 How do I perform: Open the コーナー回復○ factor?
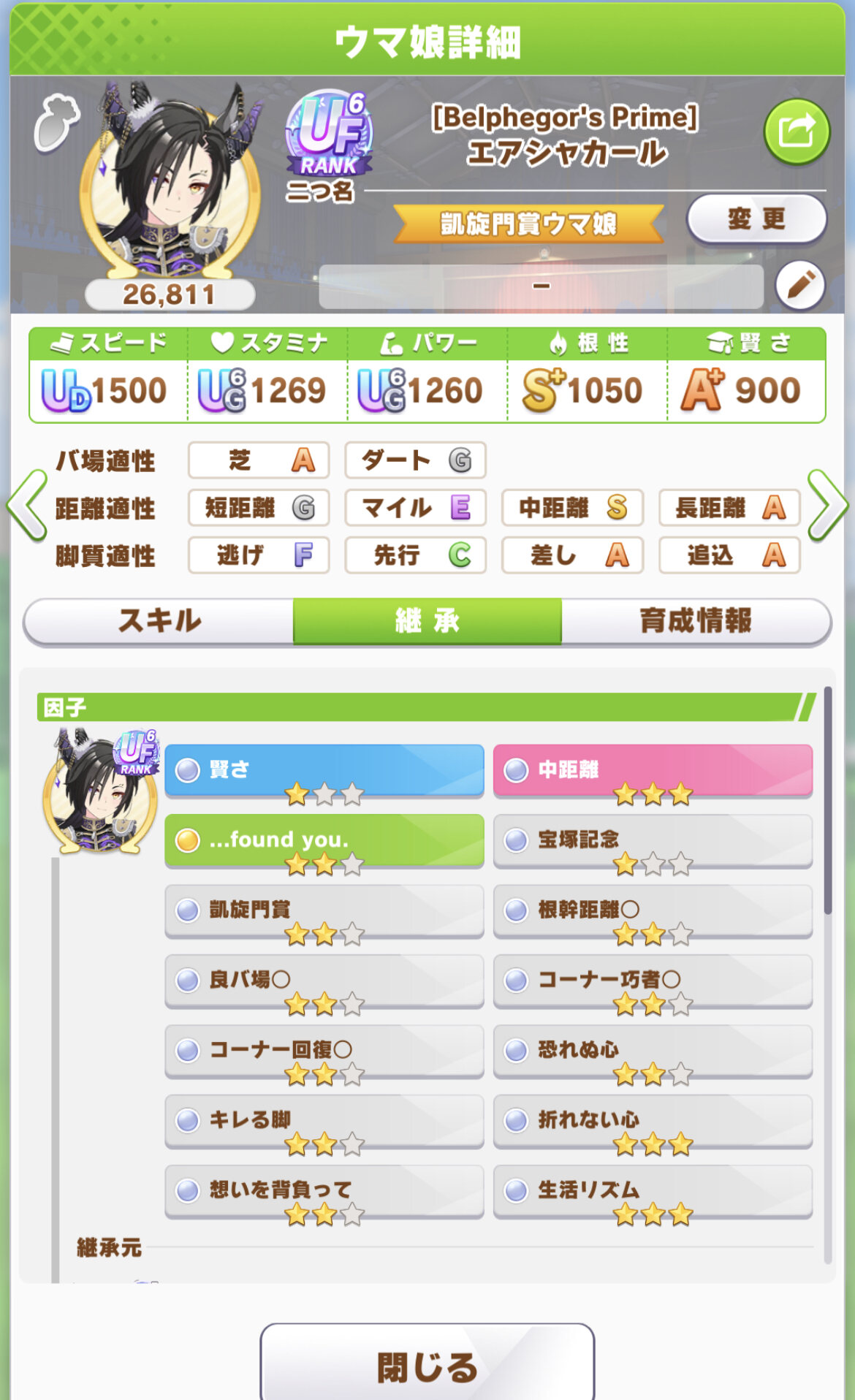[x=324, y=1051]
